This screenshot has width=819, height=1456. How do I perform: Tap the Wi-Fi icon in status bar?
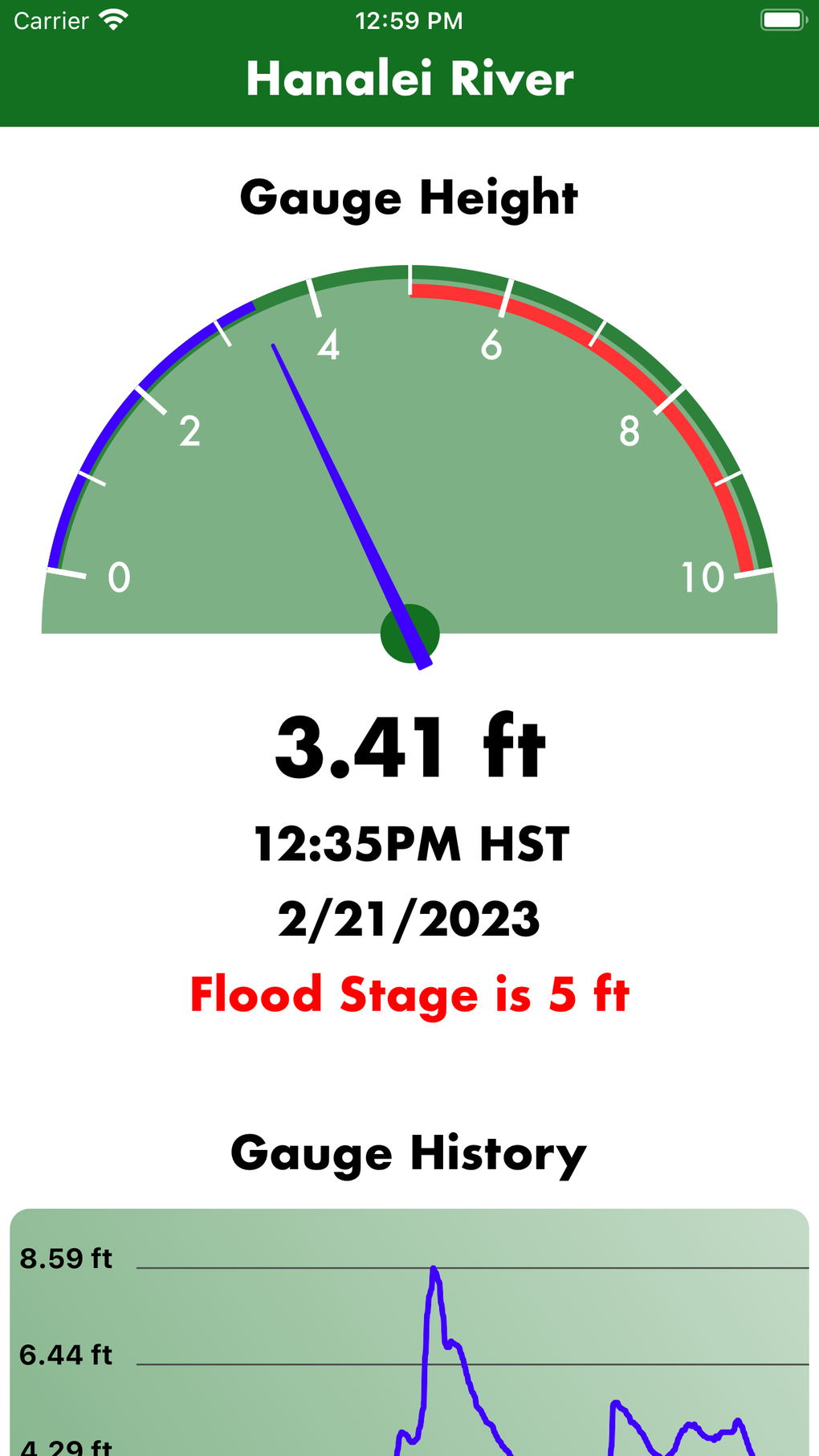pyautogui.click(x=112, y=20)
